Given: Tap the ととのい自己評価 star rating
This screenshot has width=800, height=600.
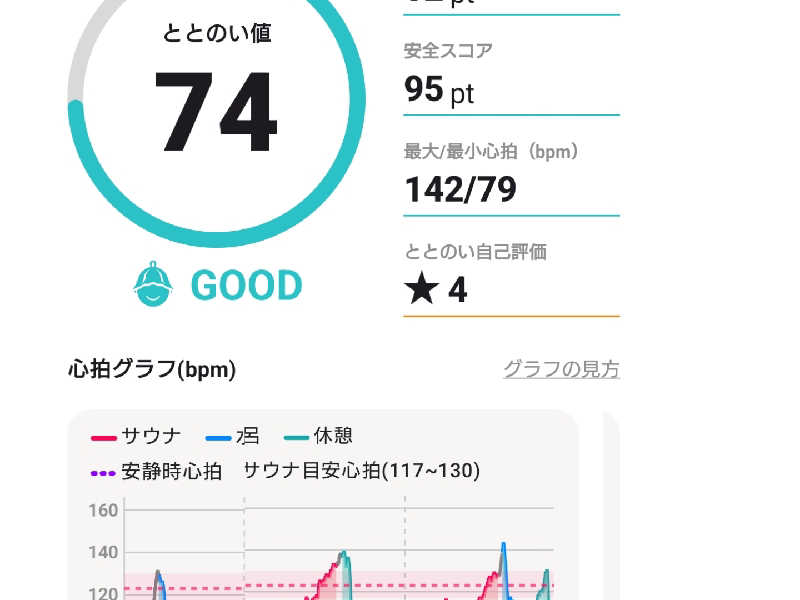Looking at the screenshot, I should (x=436, y=289).
